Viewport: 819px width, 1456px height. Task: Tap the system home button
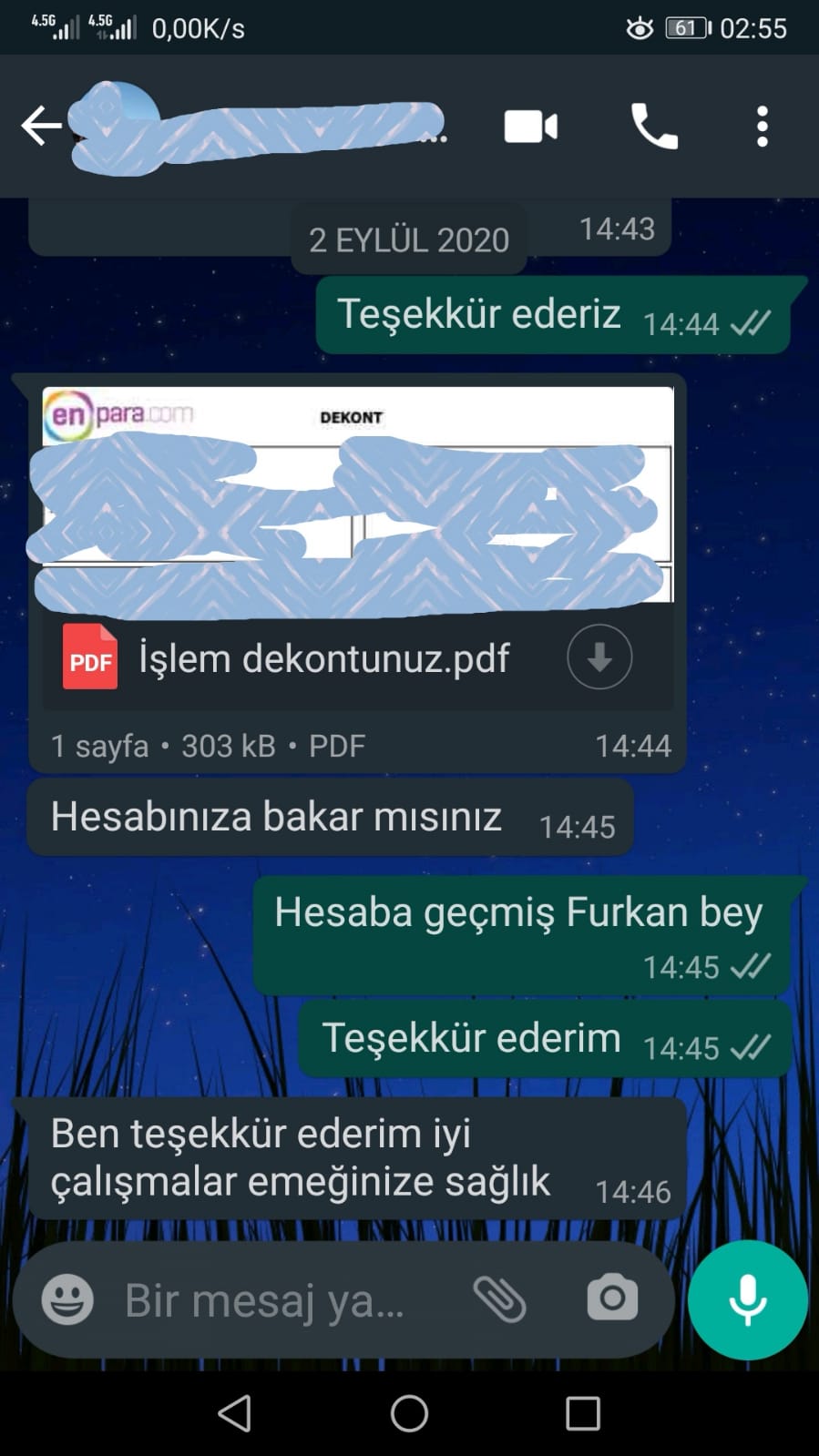coord(409,1413)
